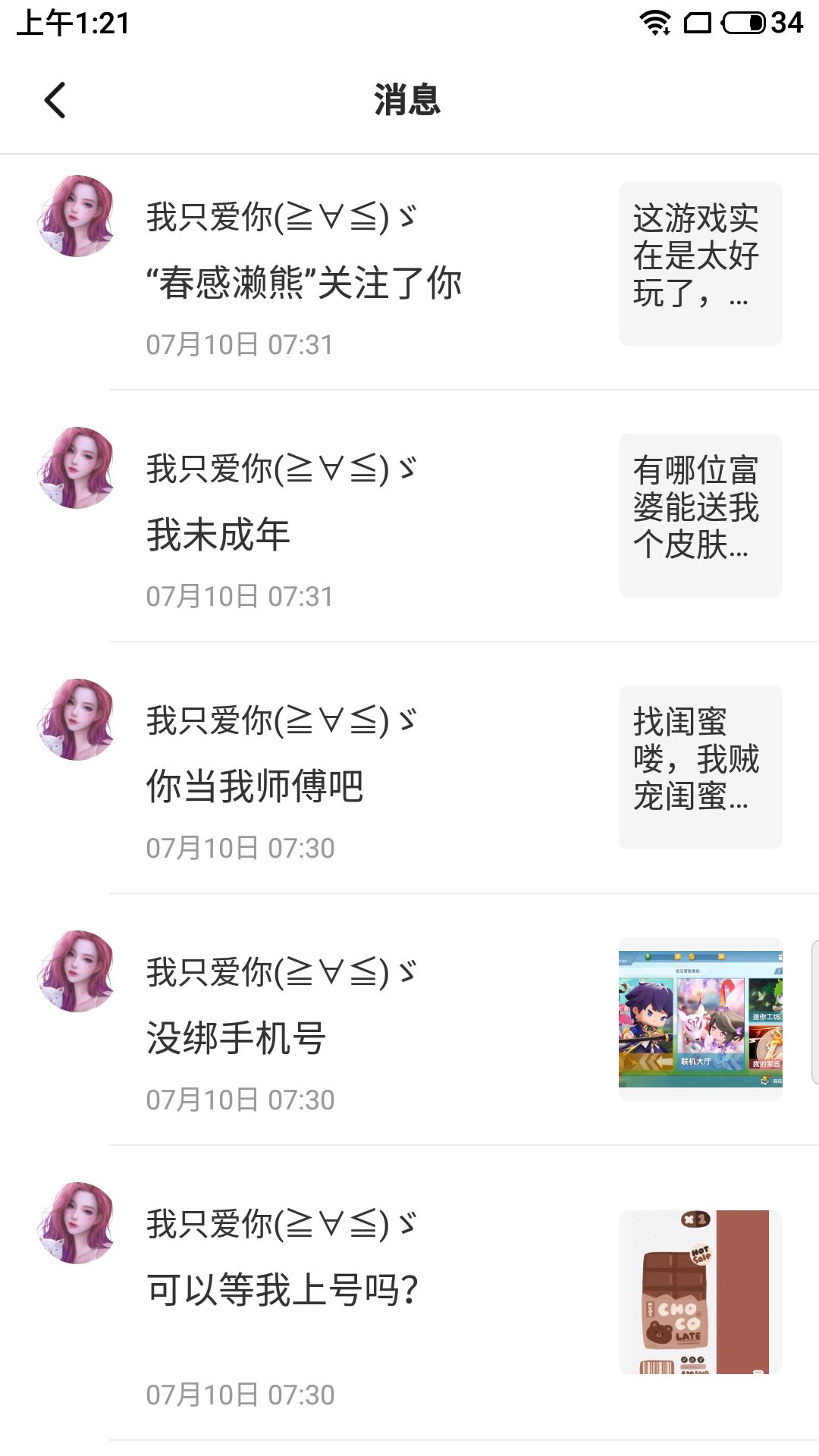819x1456 pixels.
Task: View the post preview 这游戏实在是太好玩了
Action: (700, 264)
